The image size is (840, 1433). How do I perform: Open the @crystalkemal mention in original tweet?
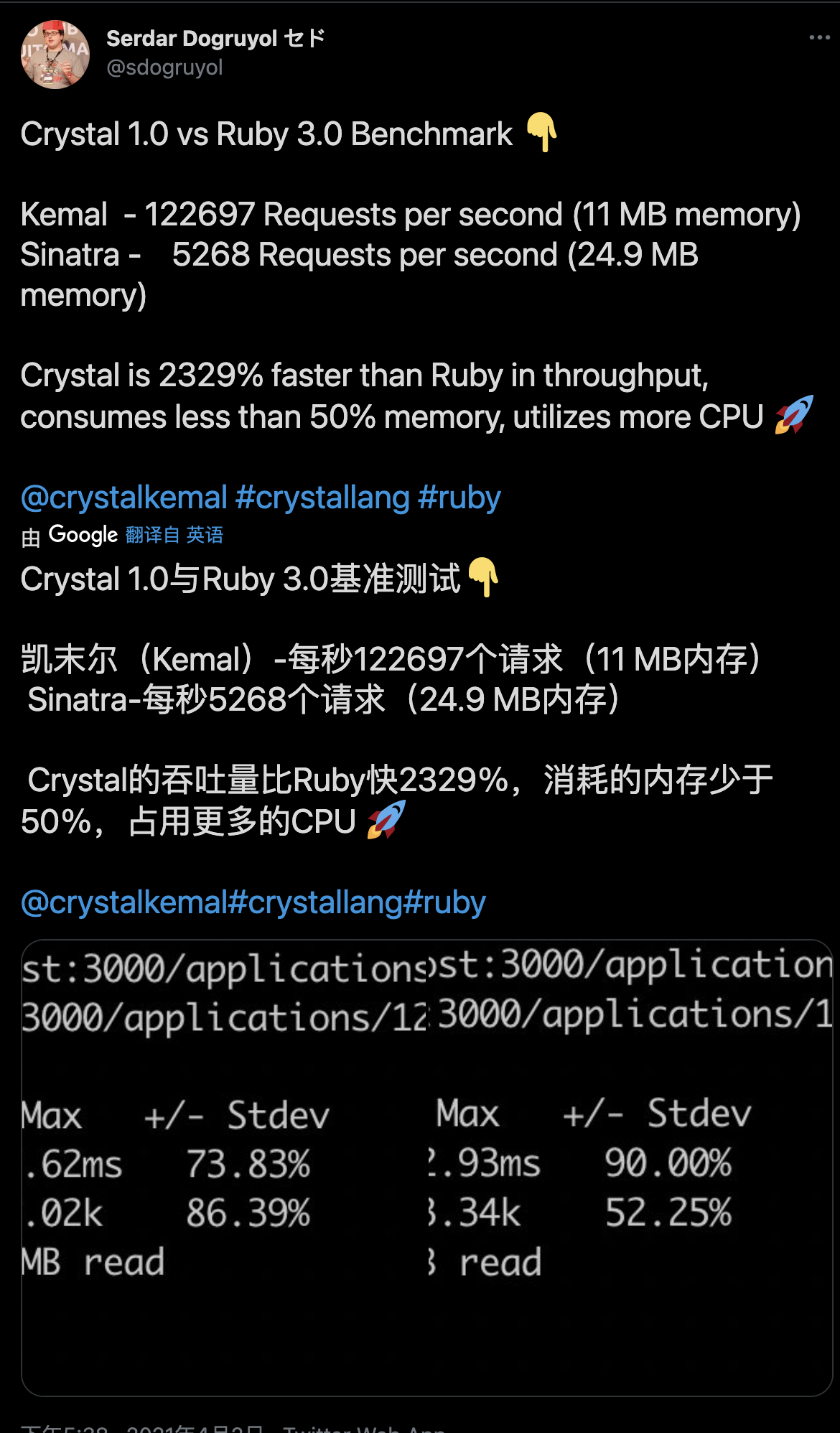123,498
